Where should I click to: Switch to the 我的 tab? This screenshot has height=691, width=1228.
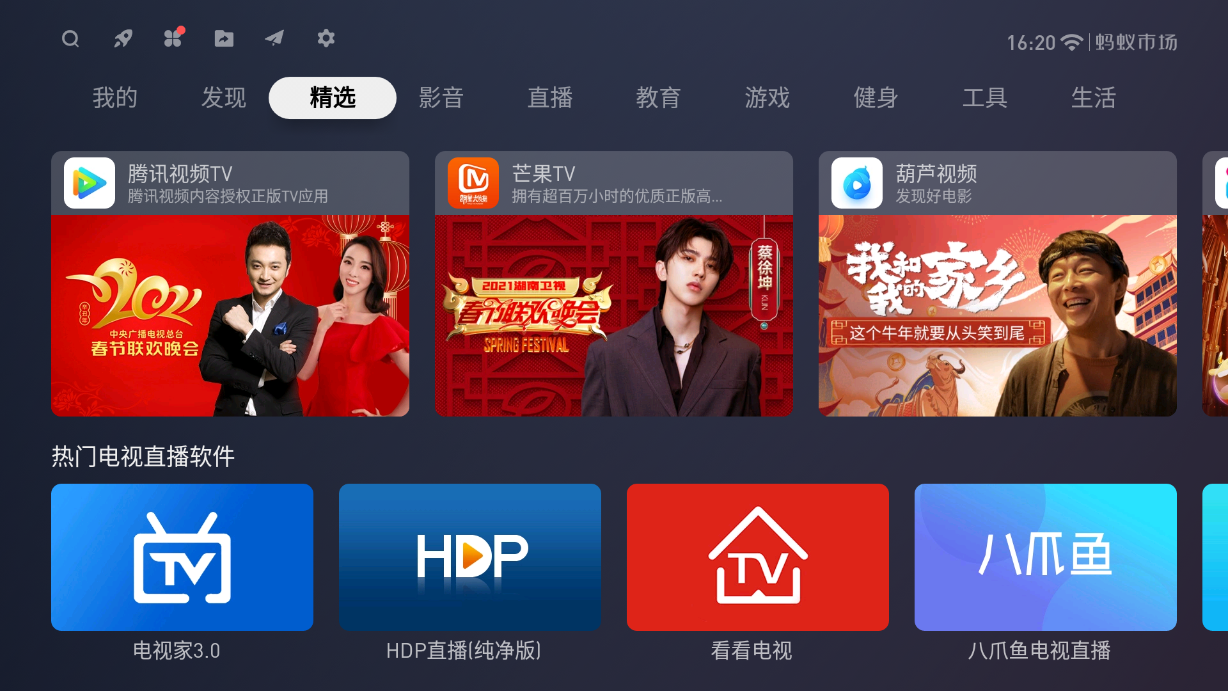pos(115,98)
